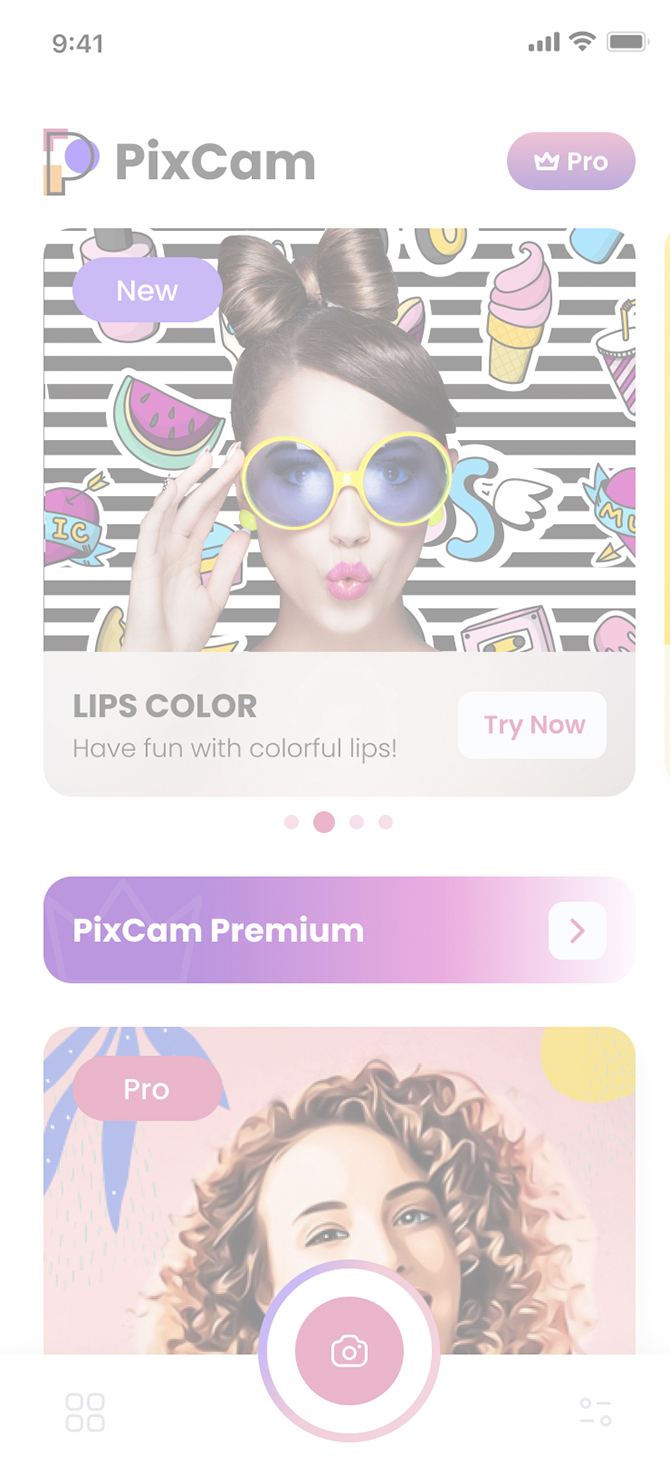Screen dimensions: 670x1470
Task: Jump to the first carousel page dot
Action: point(292,822)
